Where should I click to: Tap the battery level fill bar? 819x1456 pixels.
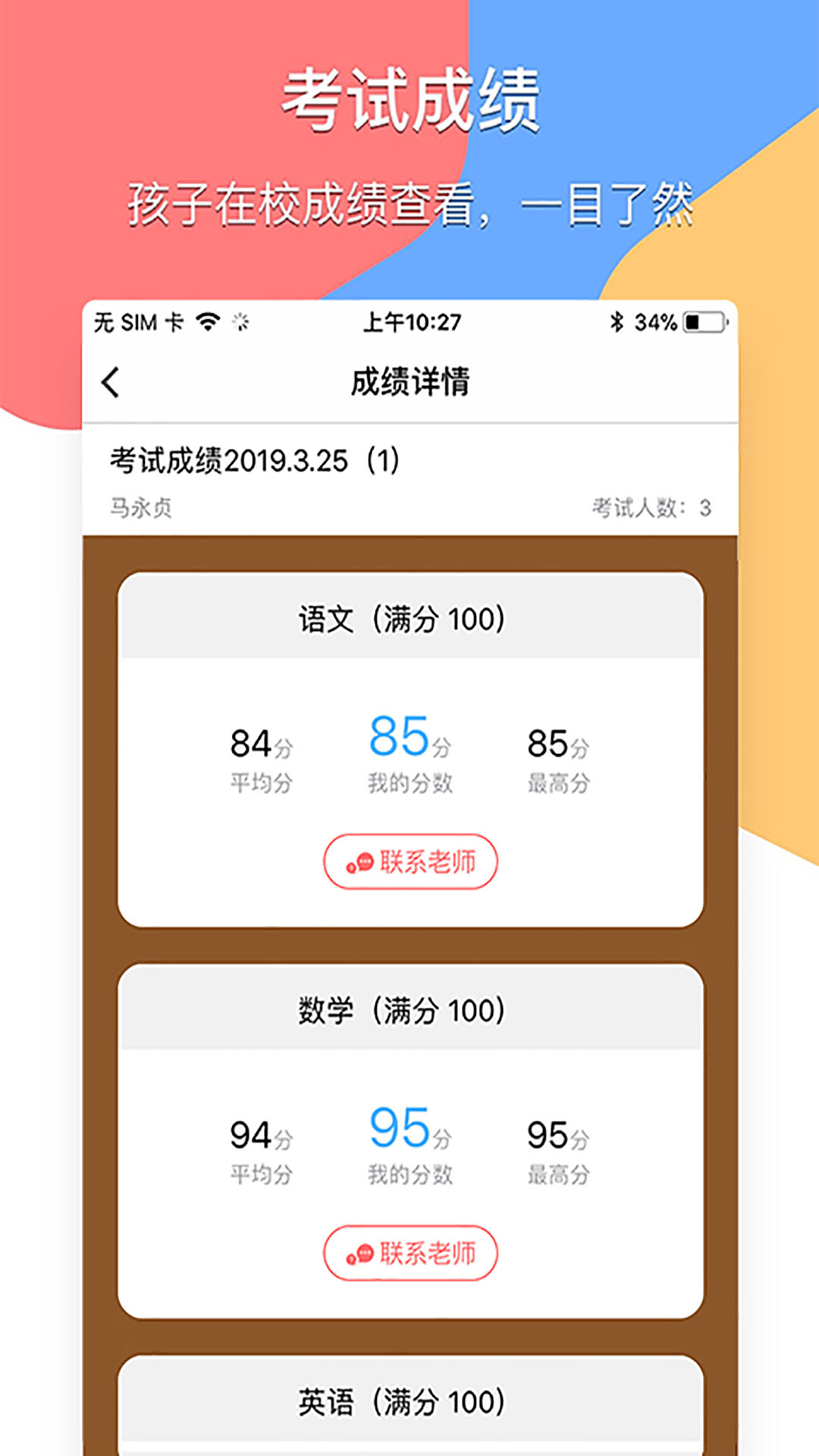tap(692, 322)
